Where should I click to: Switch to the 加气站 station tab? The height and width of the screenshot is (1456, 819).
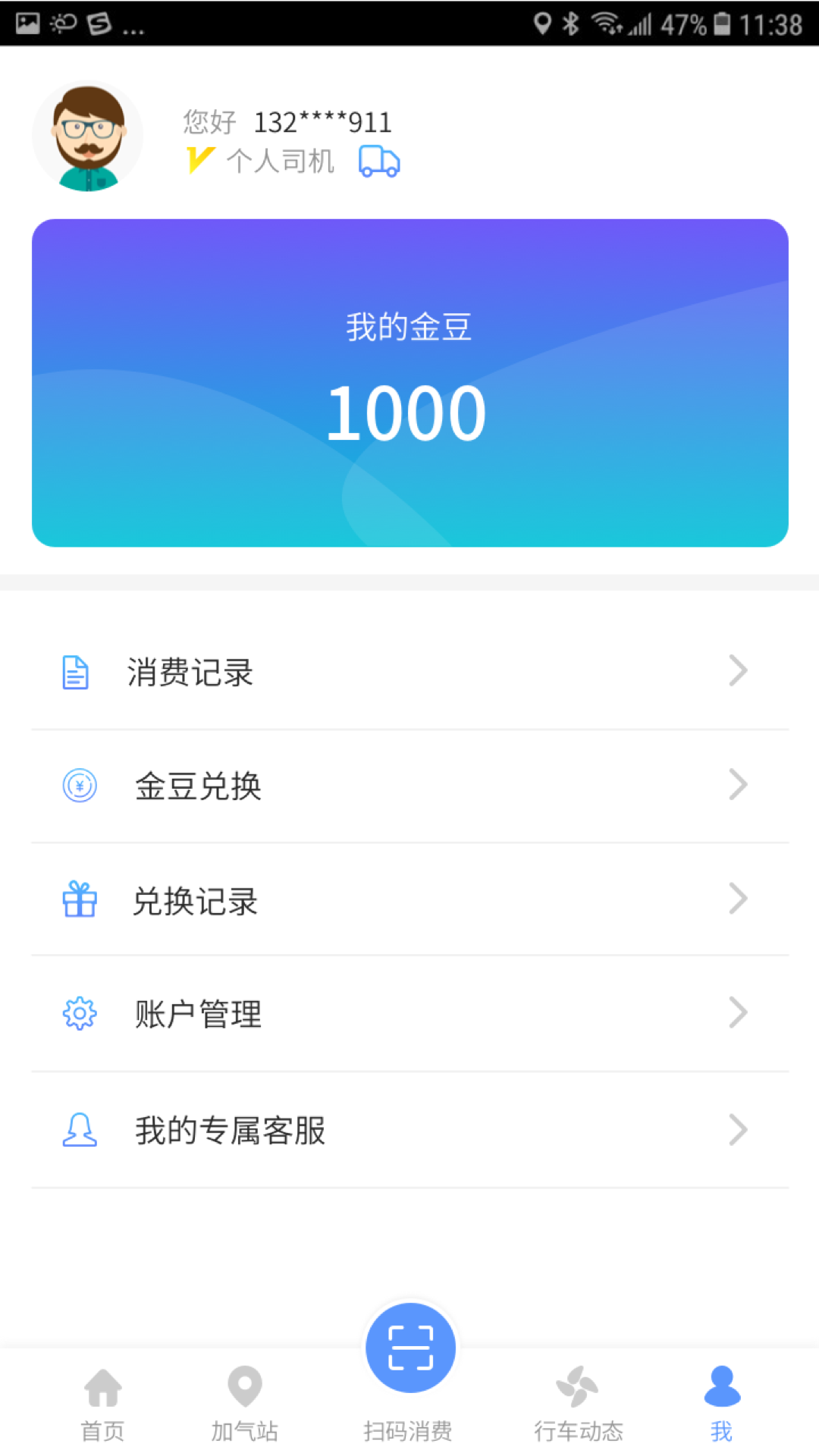[x=244, y=1404]
